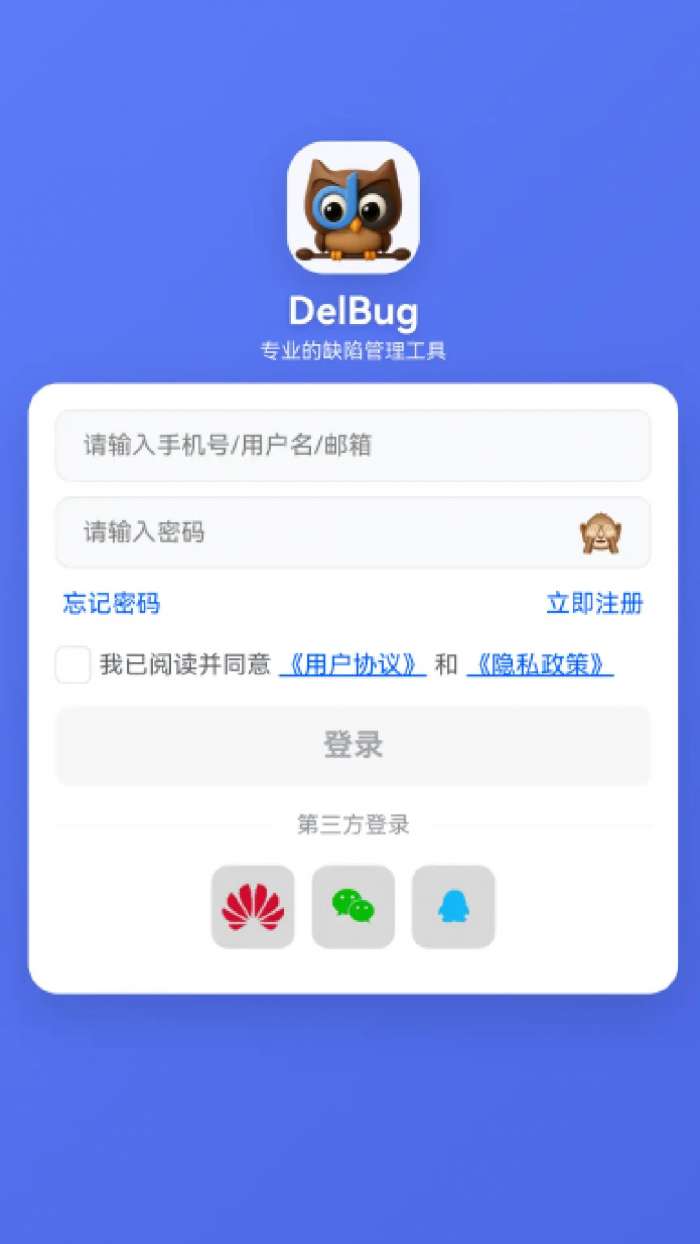Screen dimensions: 700x1244
Task: Check the agreement checkbox
Action: (73, 665)
